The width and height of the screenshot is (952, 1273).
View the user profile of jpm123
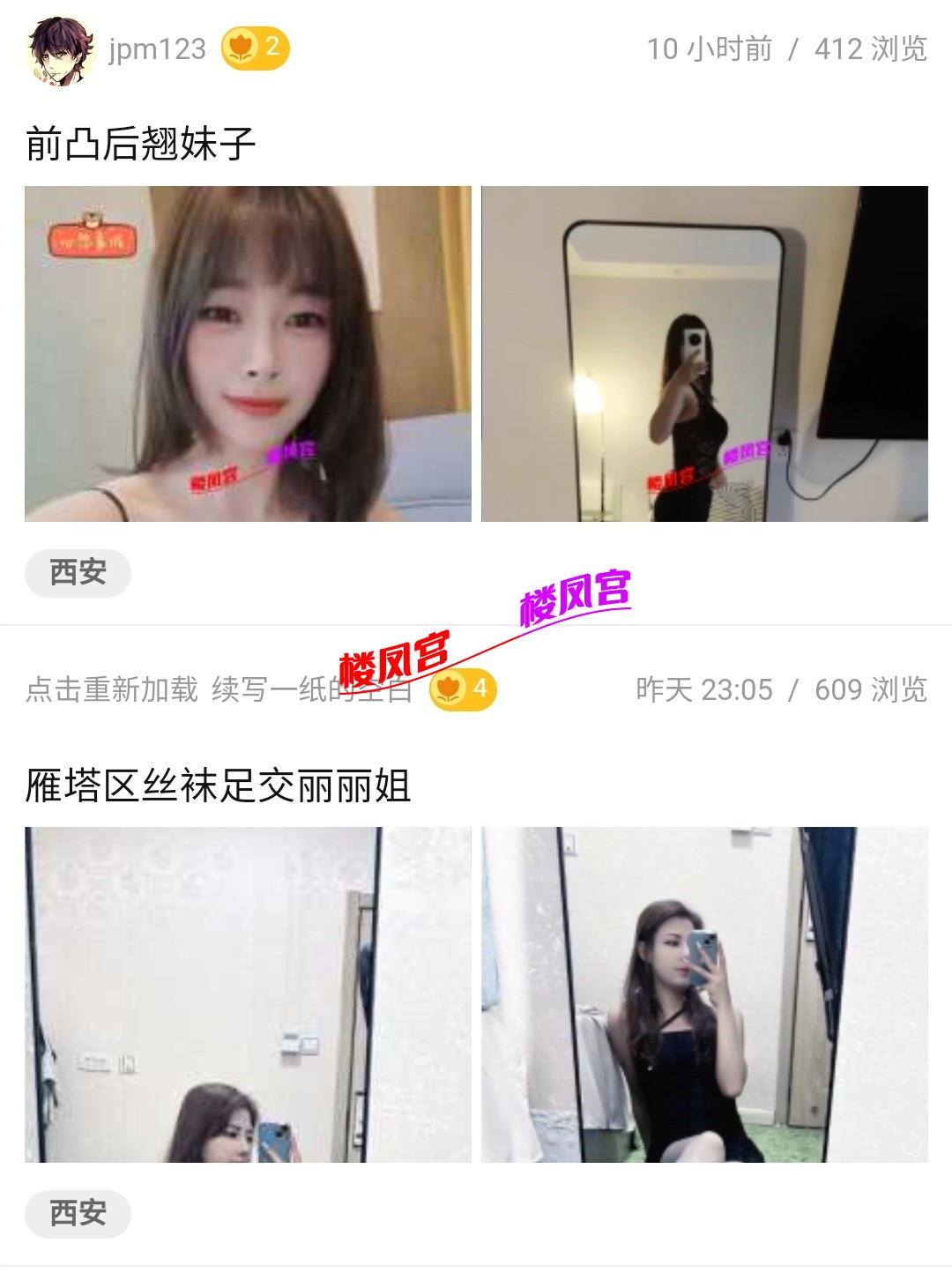[157, 49]
